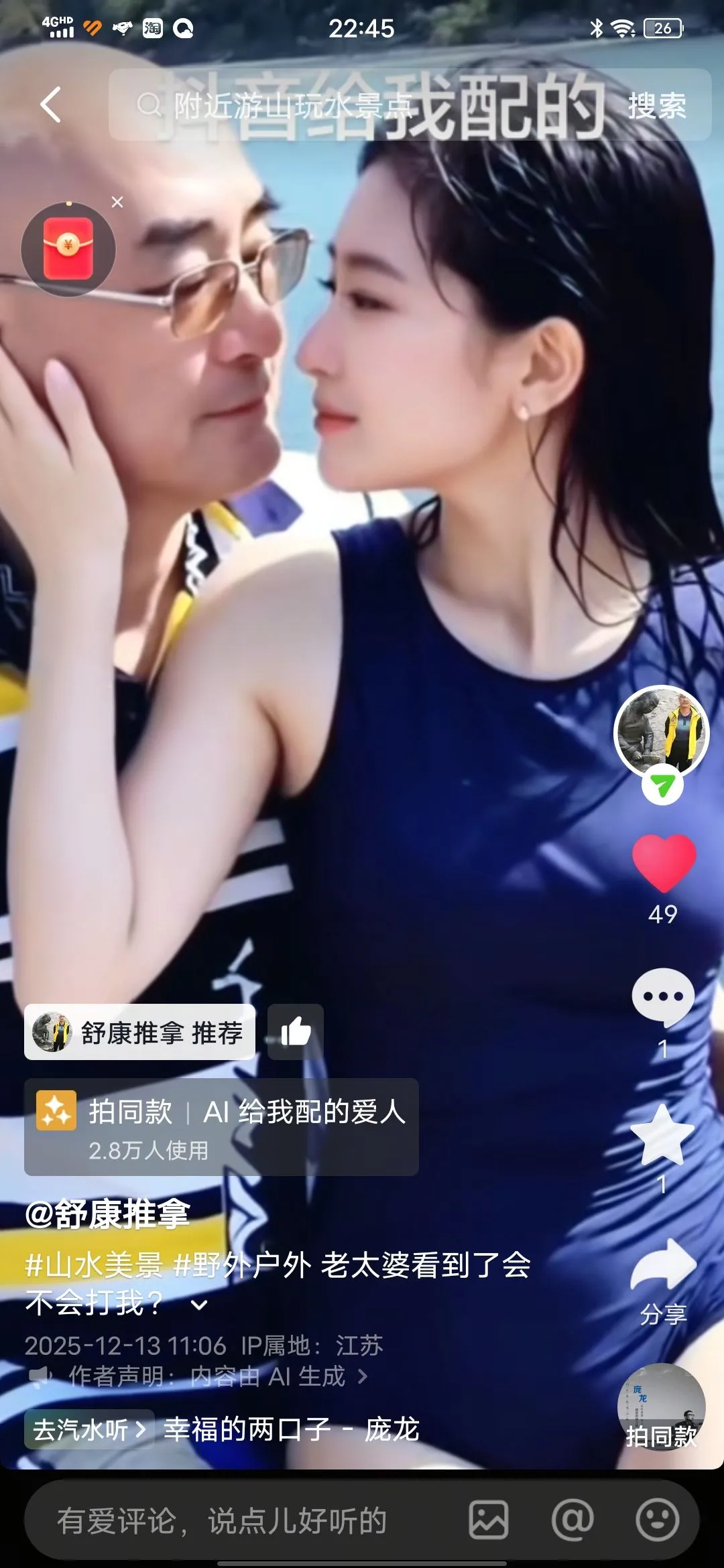Open the @舒康推拿 username
This screenshot has width=724, height=1568.
tap(107, 1214)
